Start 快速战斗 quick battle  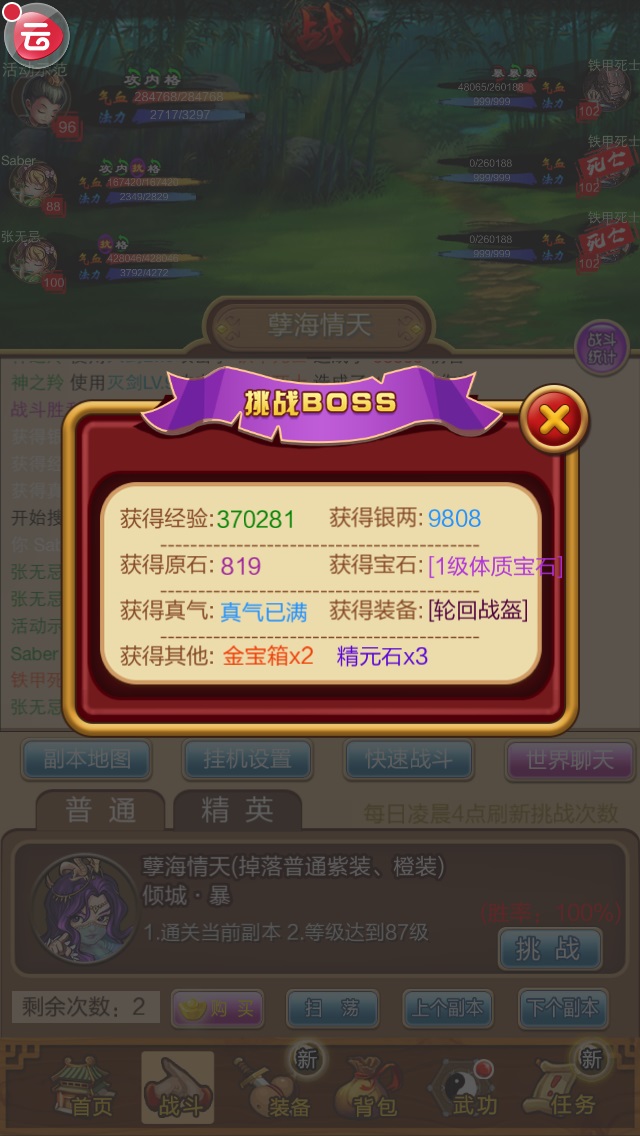[408, 759]
